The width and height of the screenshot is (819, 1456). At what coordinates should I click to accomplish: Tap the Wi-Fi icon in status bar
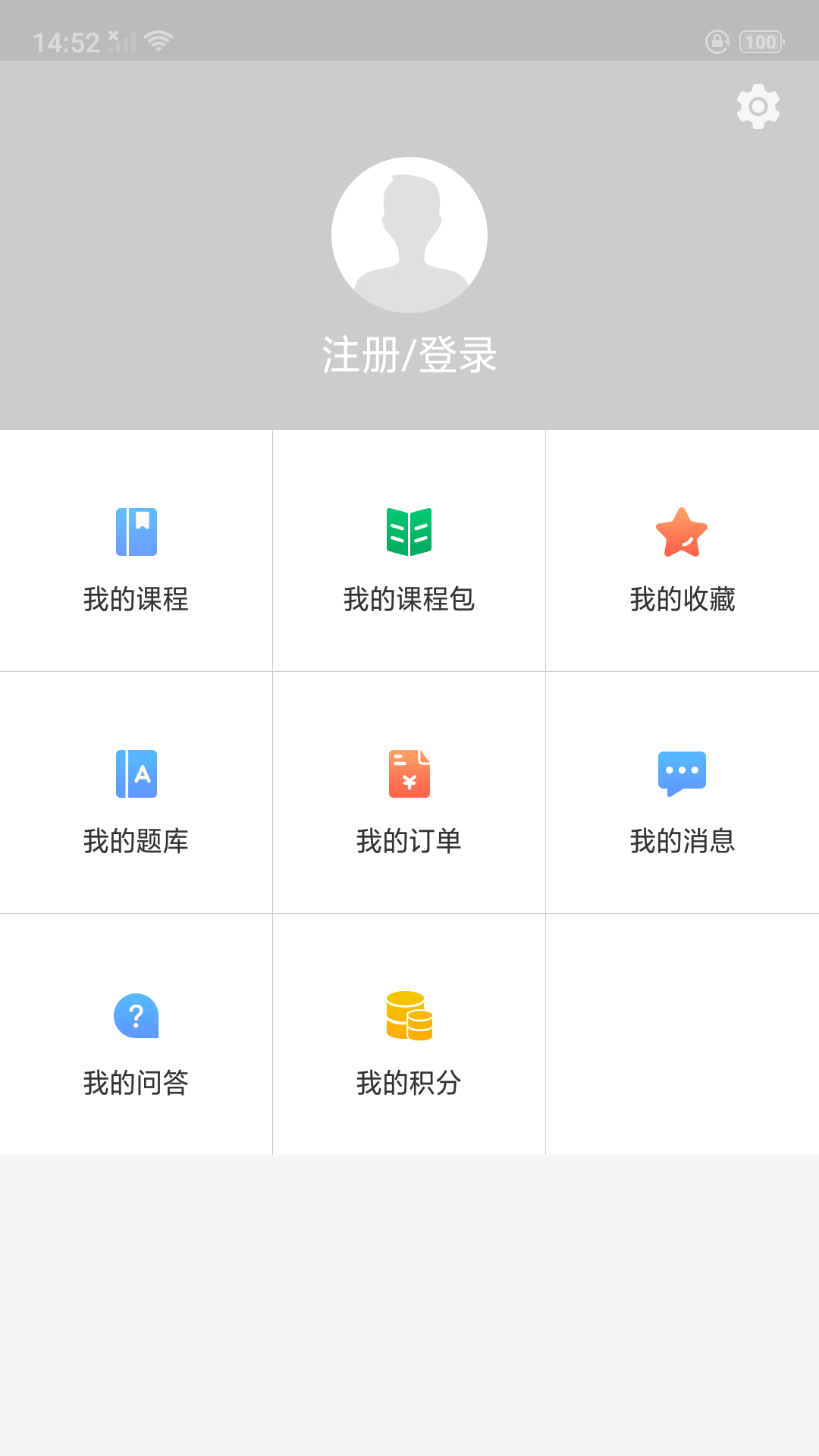[158, 42]
